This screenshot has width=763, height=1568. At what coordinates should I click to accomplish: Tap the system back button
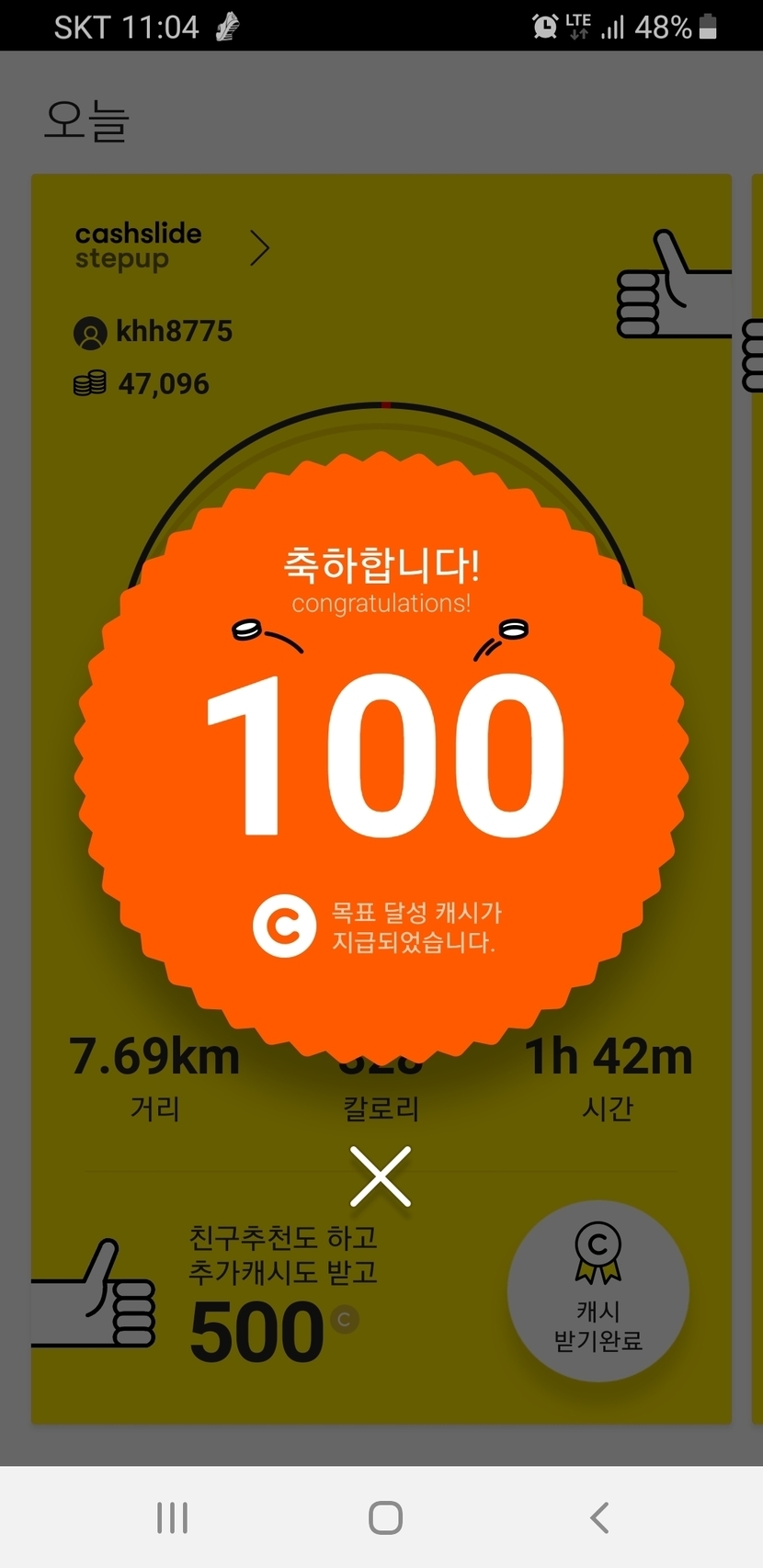click(599, 1517)
